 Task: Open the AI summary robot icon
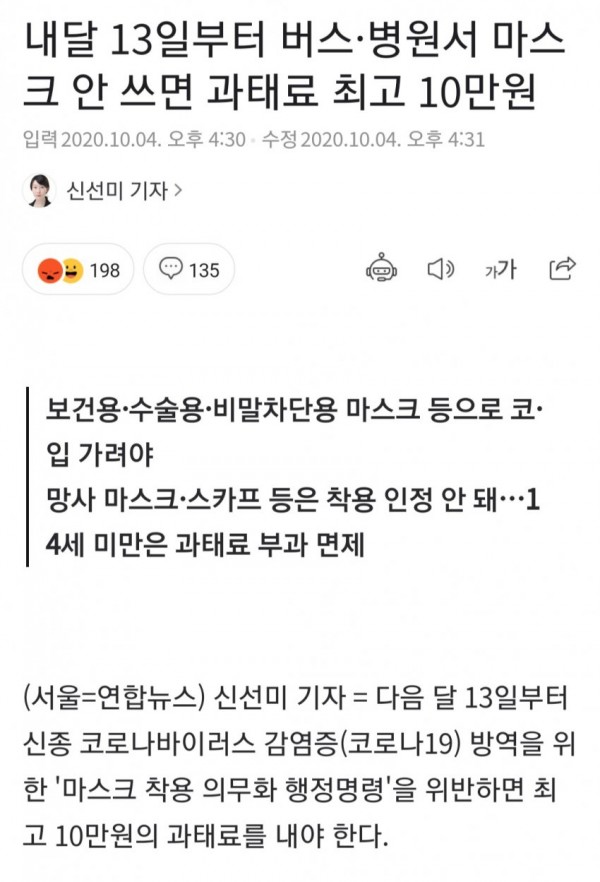coord(382,269)
